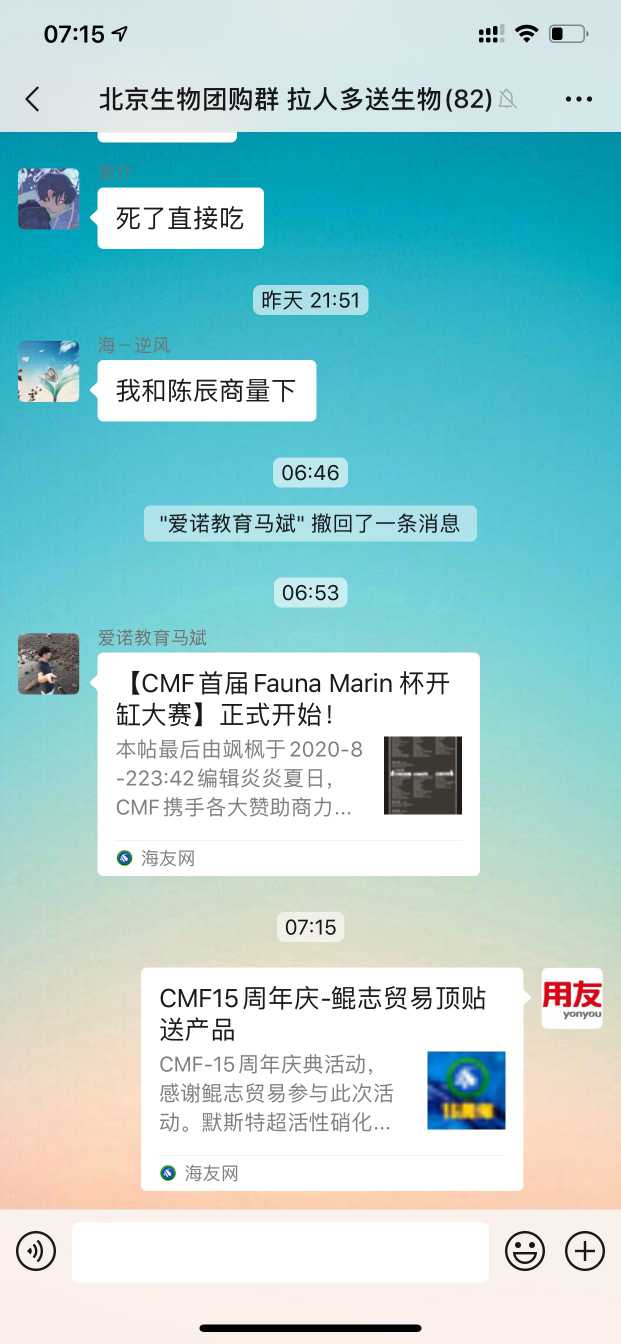The width and height of the screenshot is (621, 1344).
Task: View 爱诺教育马斌's profile avatar
Action: coord(48,663)
